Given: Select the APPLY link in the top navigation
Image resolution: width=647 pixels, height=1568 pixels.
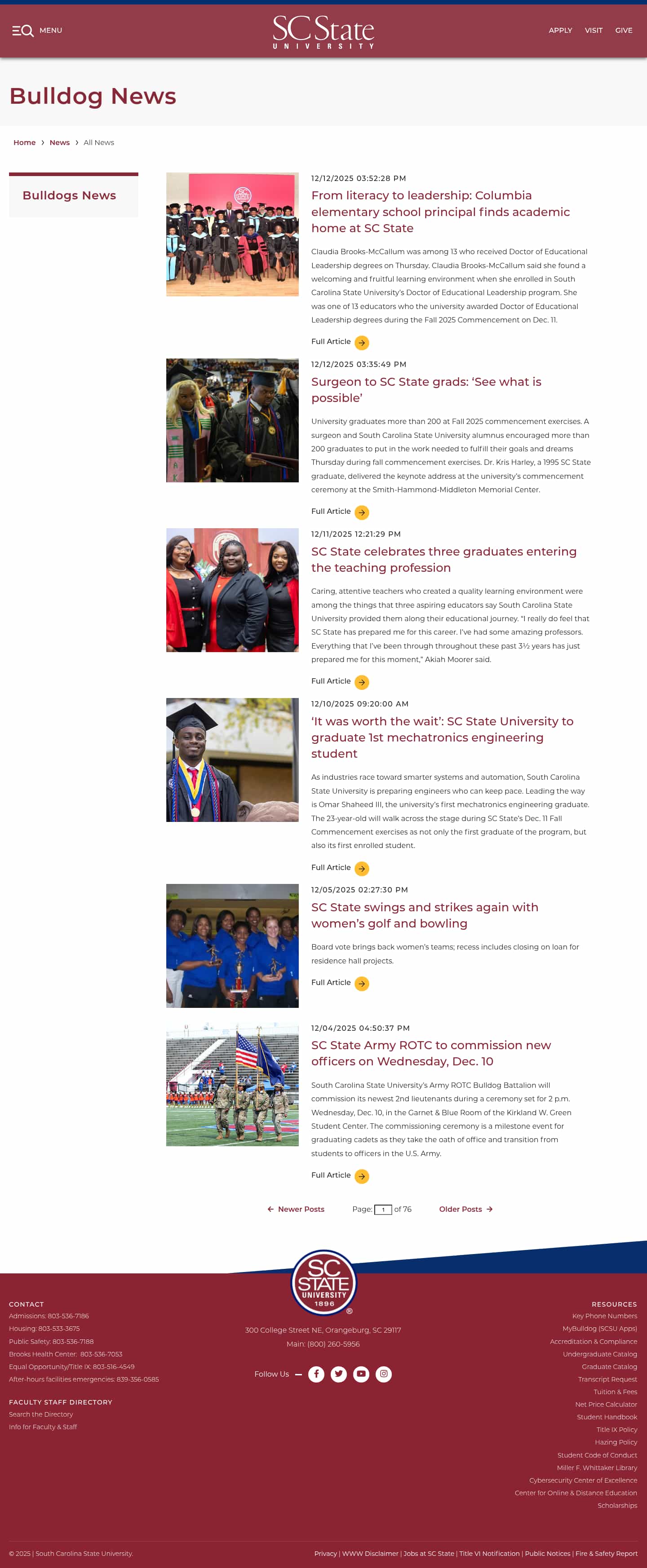Looking at the screenshot, I should click(x=560, y=31).
